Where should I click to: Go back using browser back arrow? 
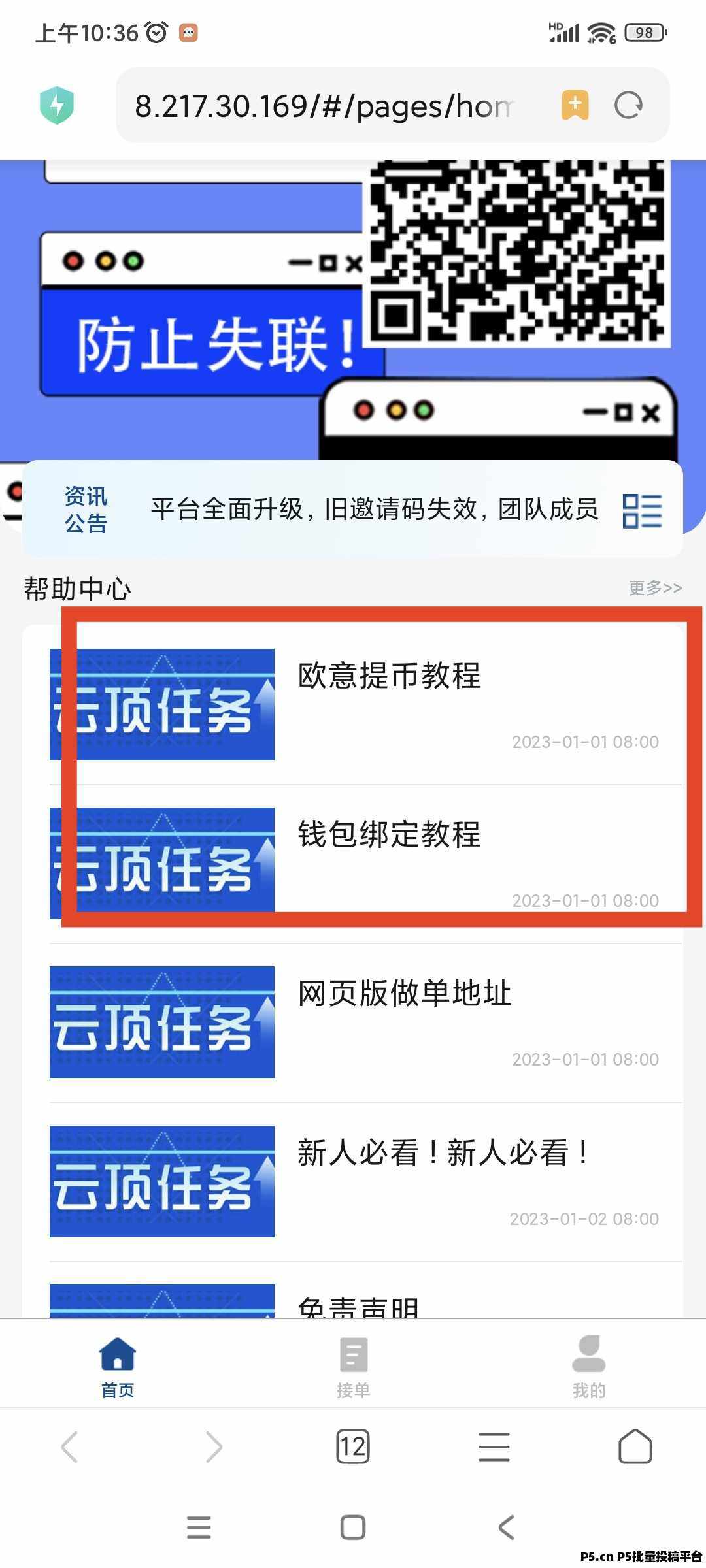(x=70, y=1446)
